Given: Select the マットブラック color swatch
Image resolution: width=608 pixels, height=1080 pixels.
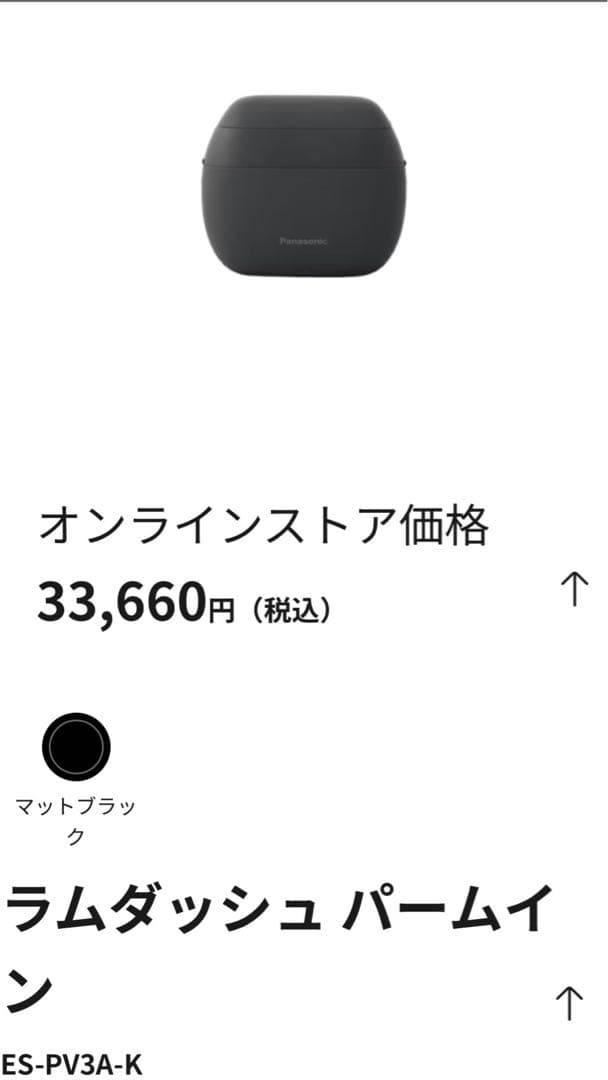Looking at the screenshot, I should [x=76, y=746].
